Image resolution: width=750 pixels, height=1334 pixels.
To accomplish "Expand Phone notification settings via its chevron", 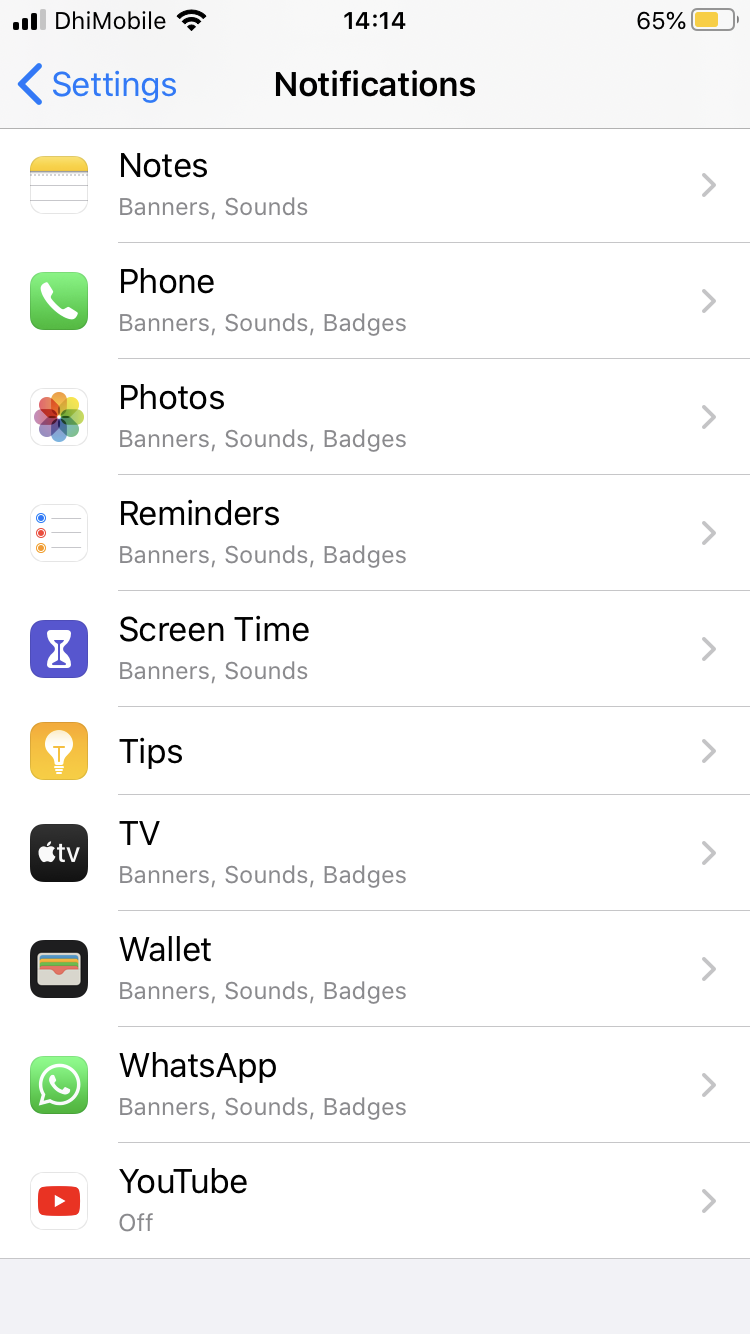I will point(709,301).
